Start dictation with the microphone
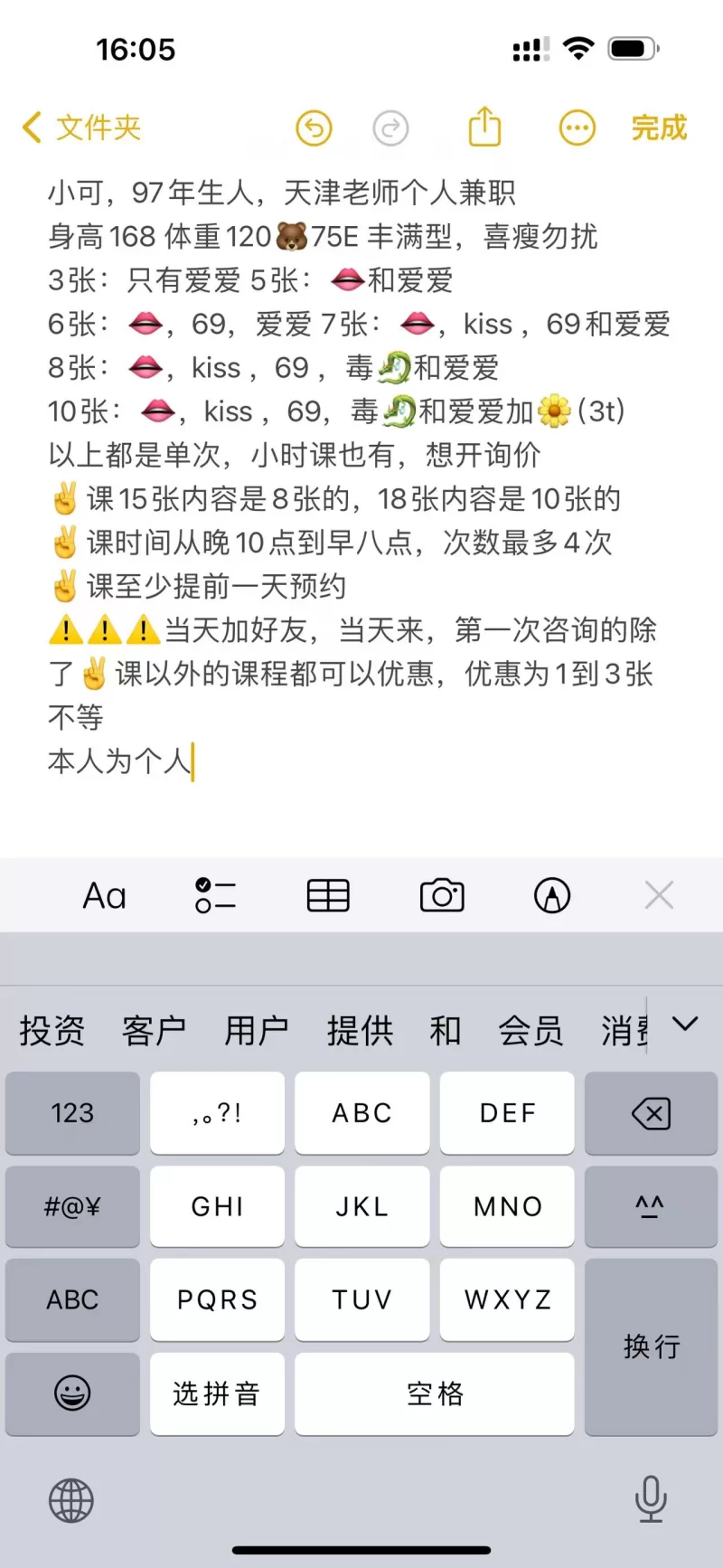The width and height of the screenshot is (723, 1568). (651, 1499)
